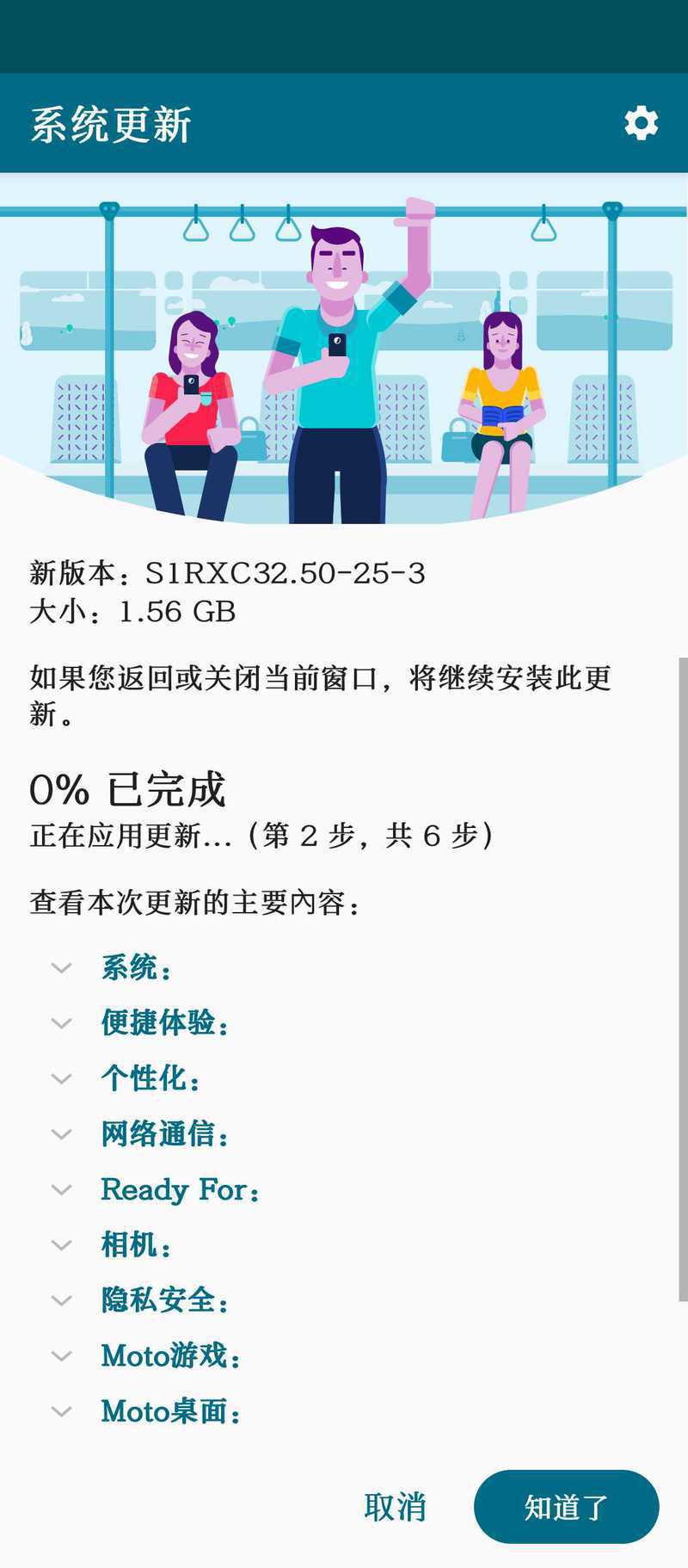
Task: Tap the 知道了 button
Action: click(x=566, y=1507)
